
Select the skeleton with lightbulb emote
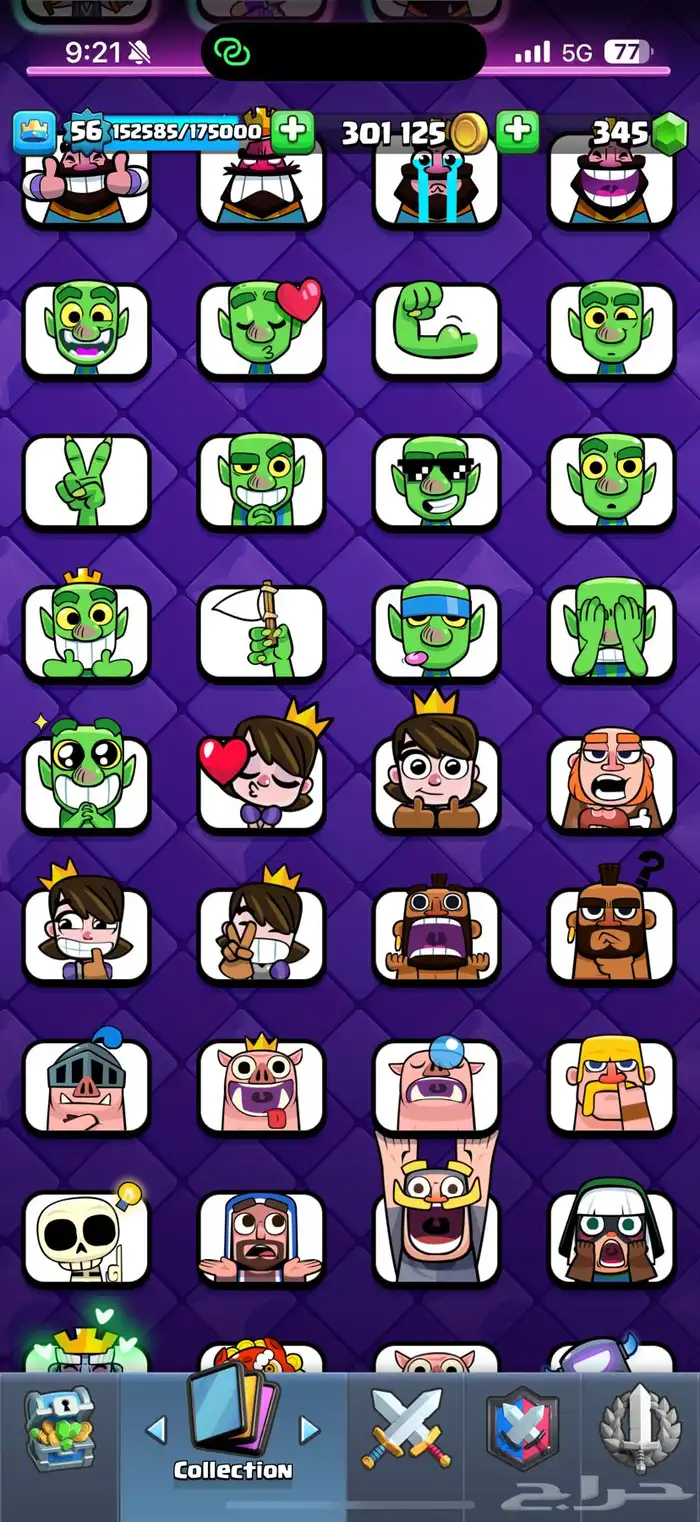(86, 1237)
